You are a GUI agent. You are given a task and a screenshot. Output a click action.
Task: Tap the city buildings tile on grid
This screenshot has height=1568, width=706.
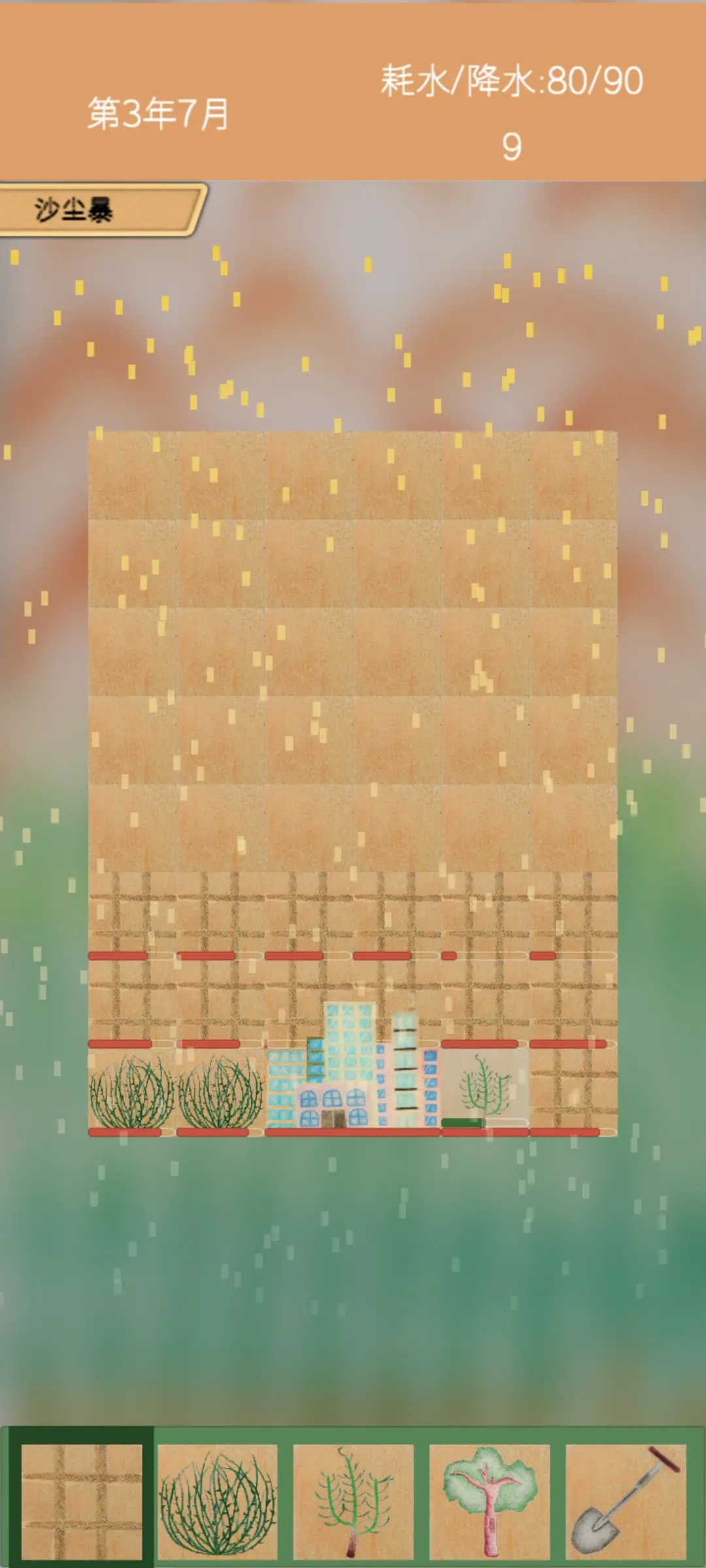point(353,1068)
